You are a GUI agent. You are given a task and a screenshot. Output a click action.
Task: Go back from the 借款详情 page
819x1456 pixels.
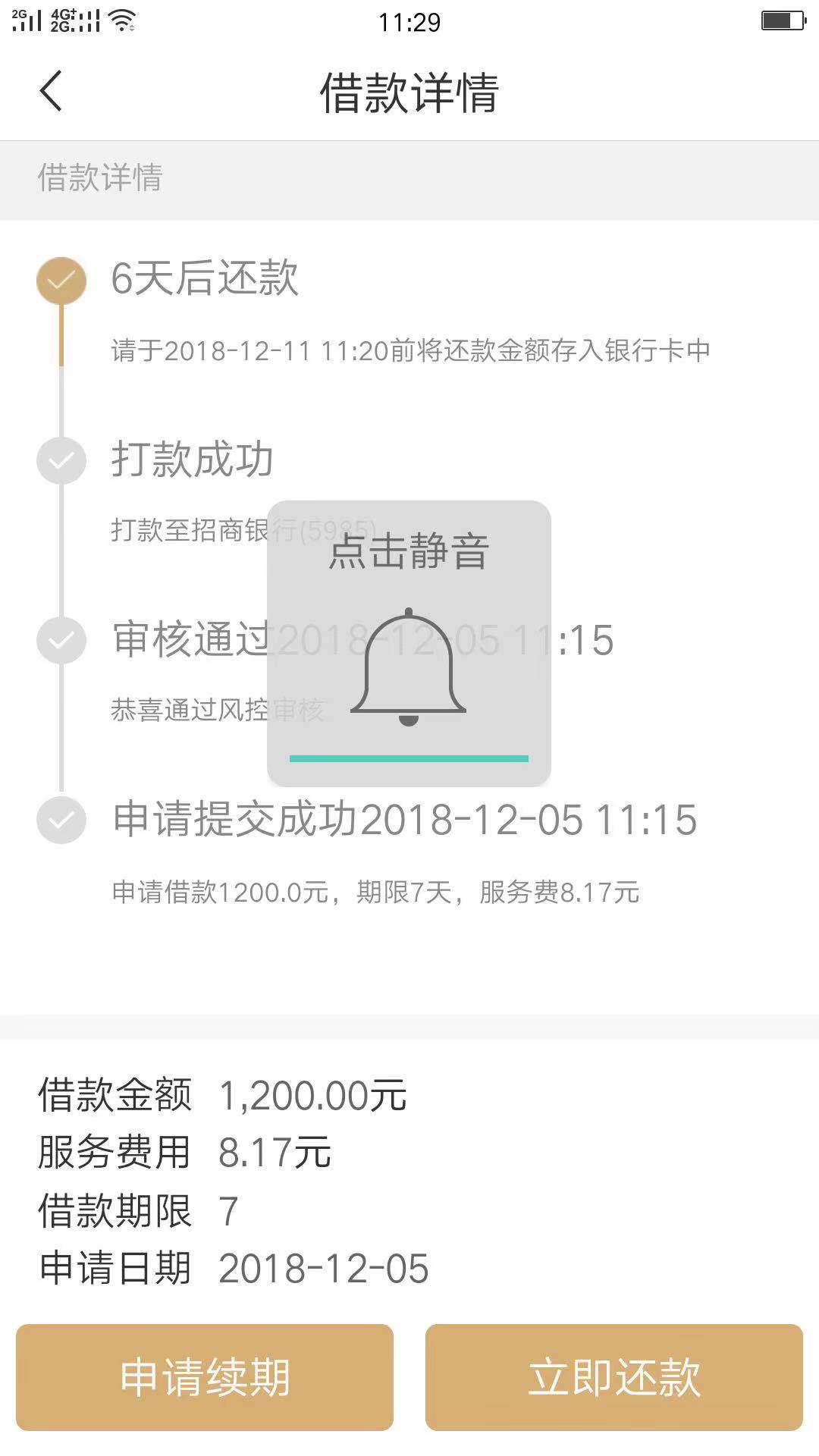coord(51,92)
